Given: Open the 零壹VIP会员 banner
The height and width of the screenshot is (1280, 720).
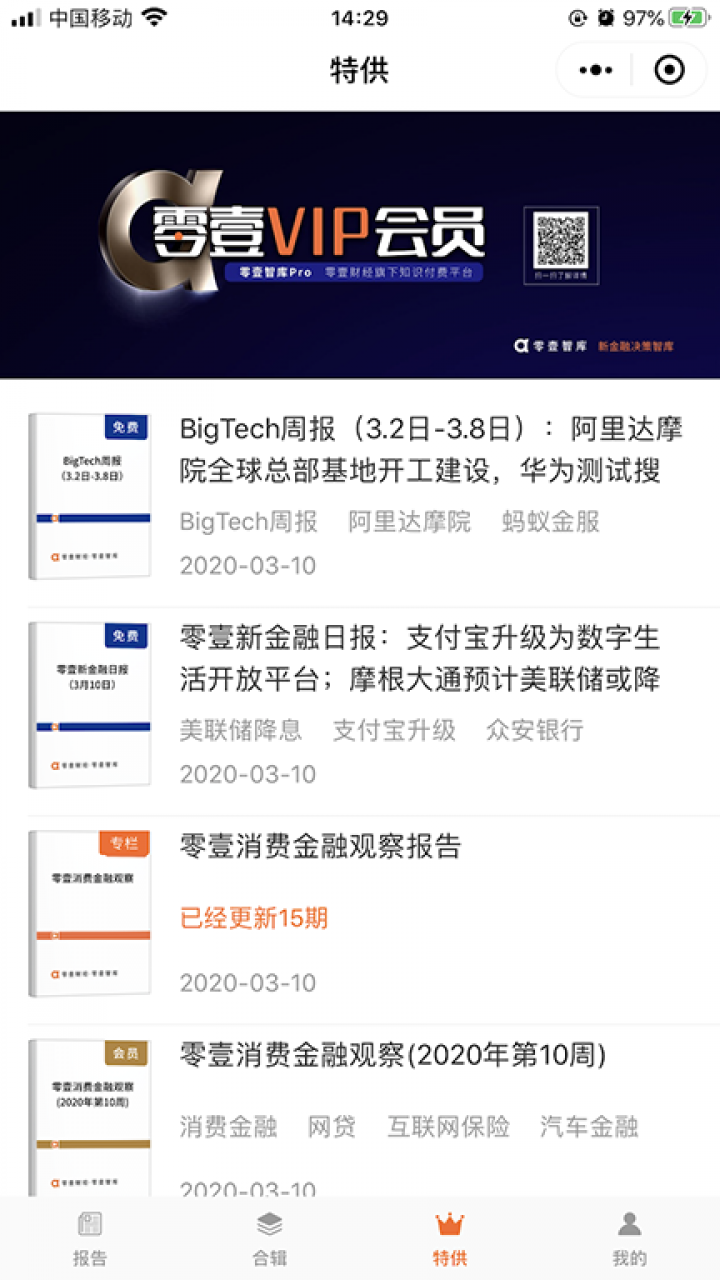Looking at the screenshot, I should pyautogui.click(x=360, y=245).
